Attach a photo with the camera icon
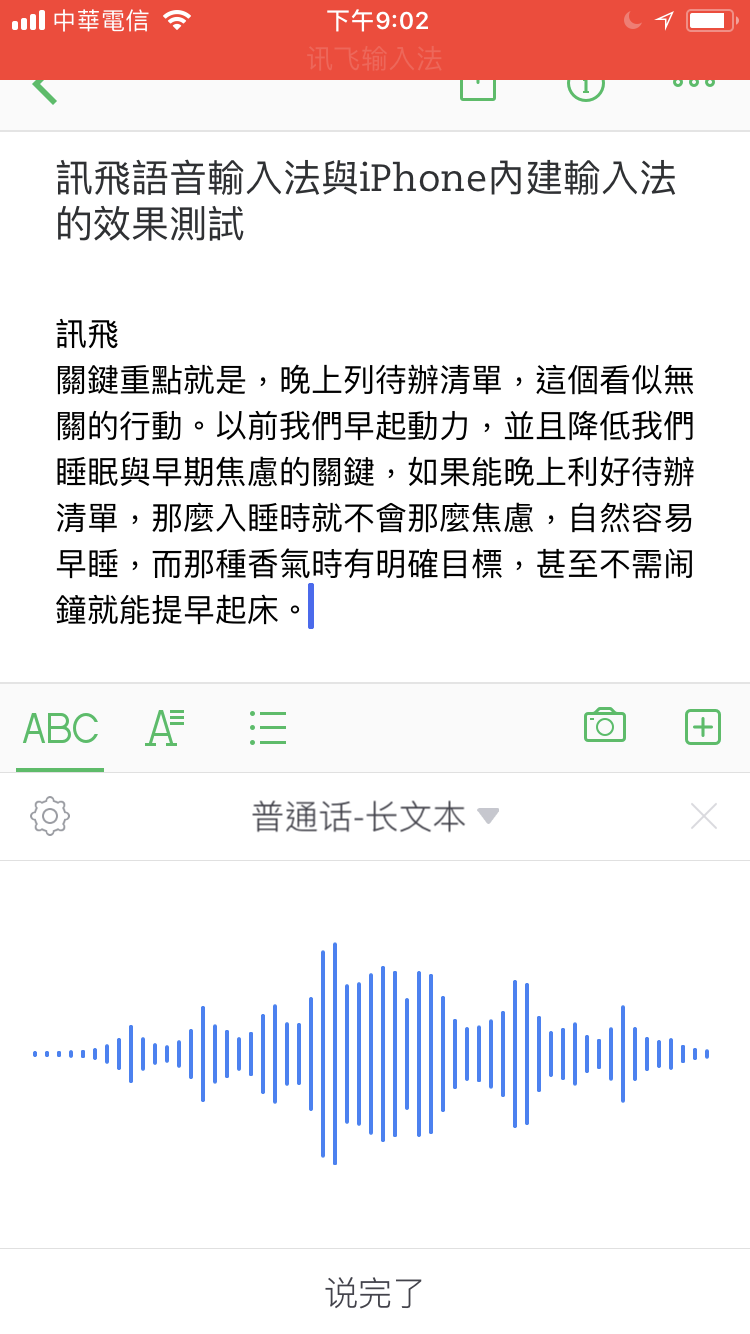 (605, 726)
